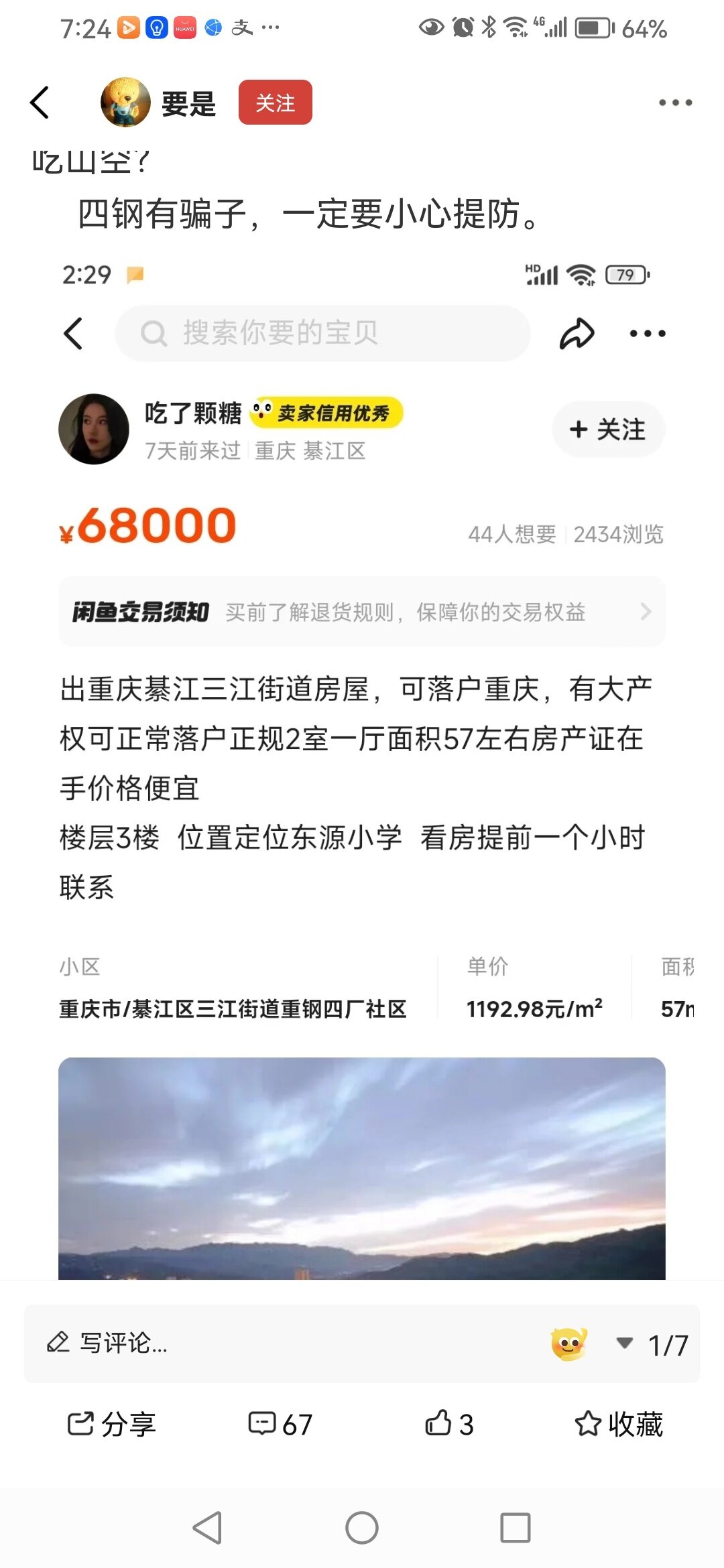Tap the system home button
This screenshot has width=724, height=1568.
click(x=362, y=1528)
